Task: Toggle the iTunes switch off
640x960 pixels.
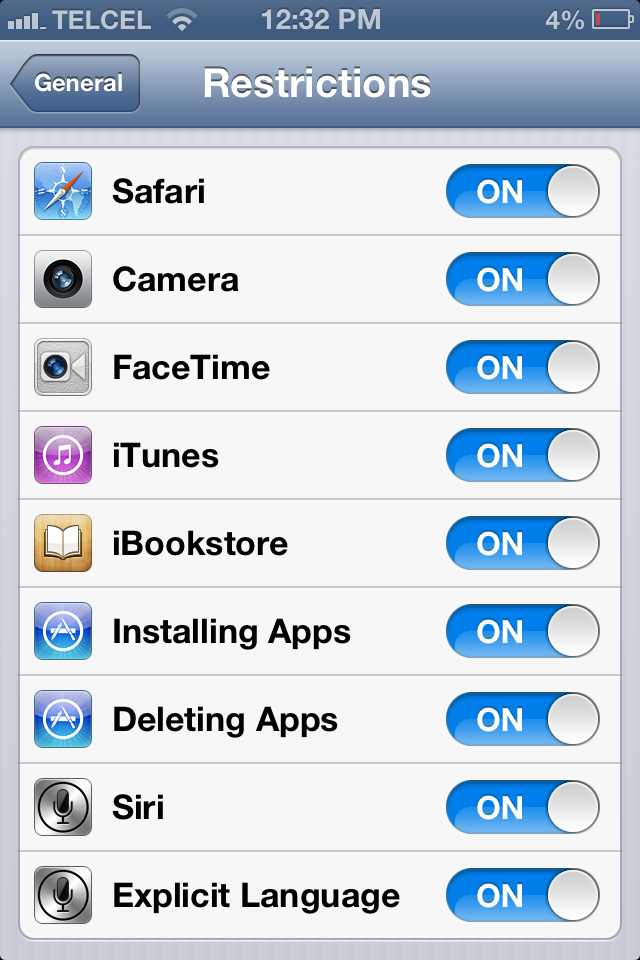Action: click(522, 456)
